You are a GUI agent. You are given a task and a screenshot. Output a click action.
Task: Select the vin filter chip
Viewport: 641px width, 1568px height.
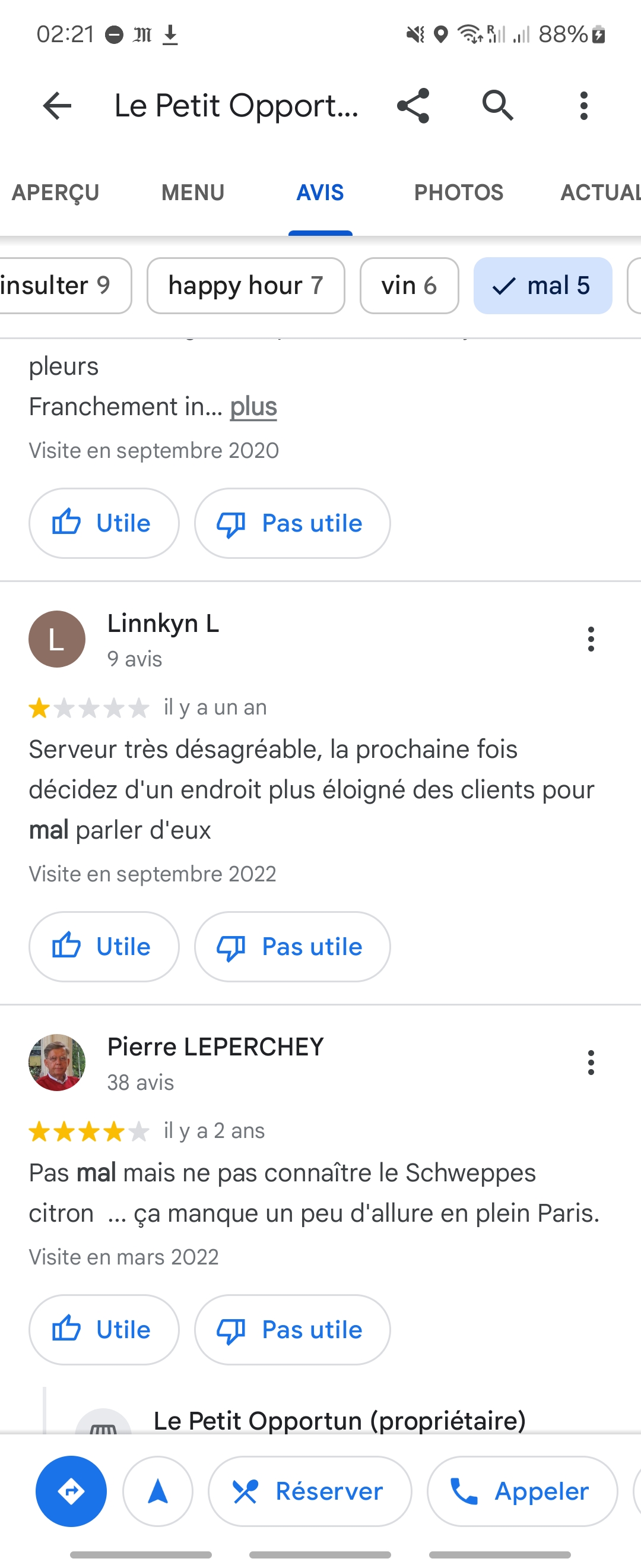409,286
